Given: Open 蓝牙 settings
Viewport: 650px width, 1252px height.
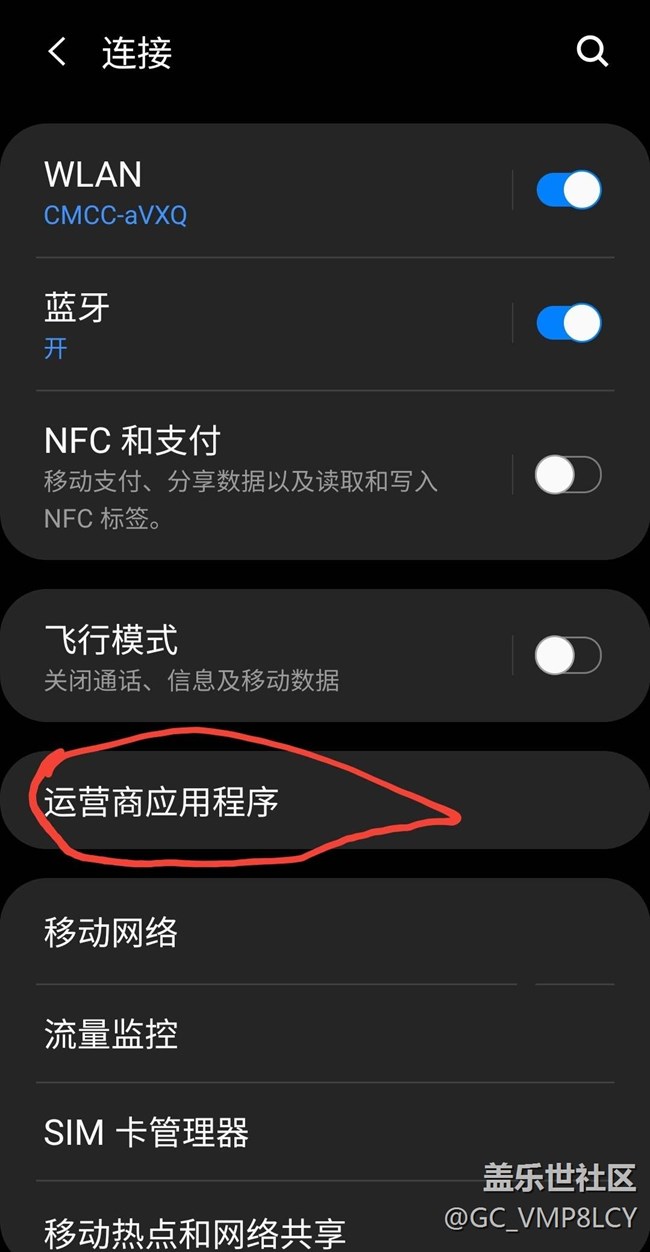Looking at the screenshot, I should click(250, 324).
